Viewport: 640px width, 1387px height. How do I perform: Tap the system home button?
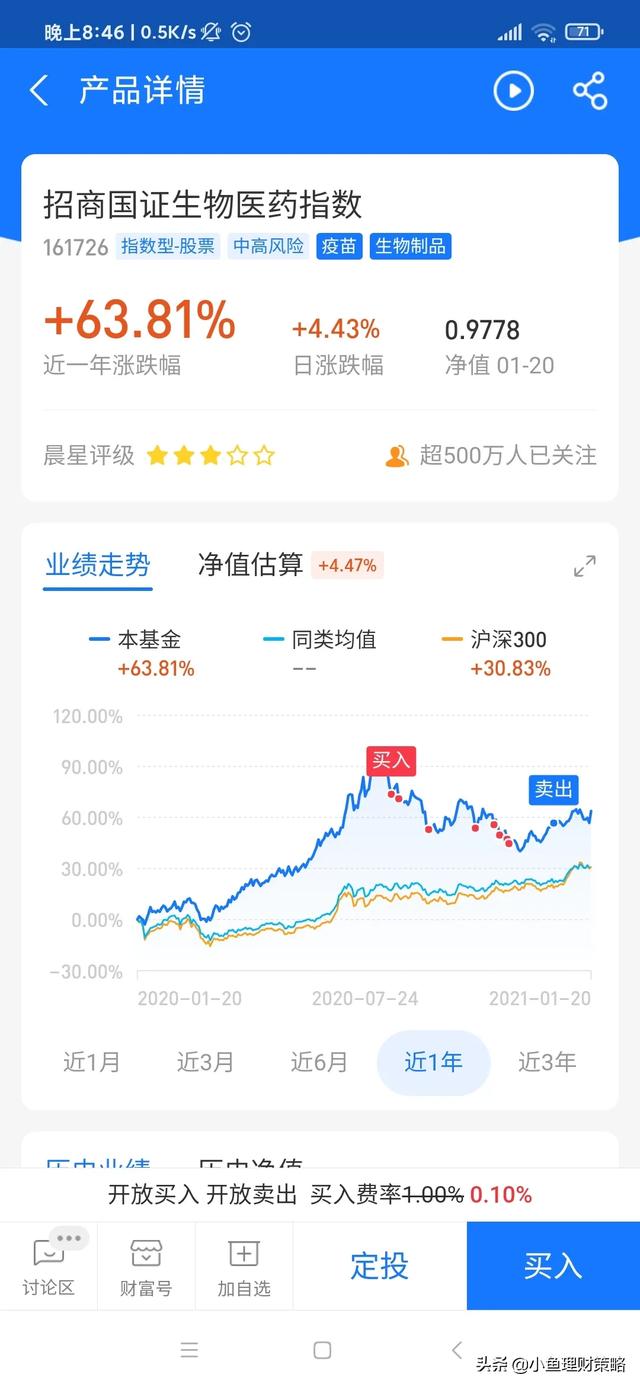(322, 1350)
